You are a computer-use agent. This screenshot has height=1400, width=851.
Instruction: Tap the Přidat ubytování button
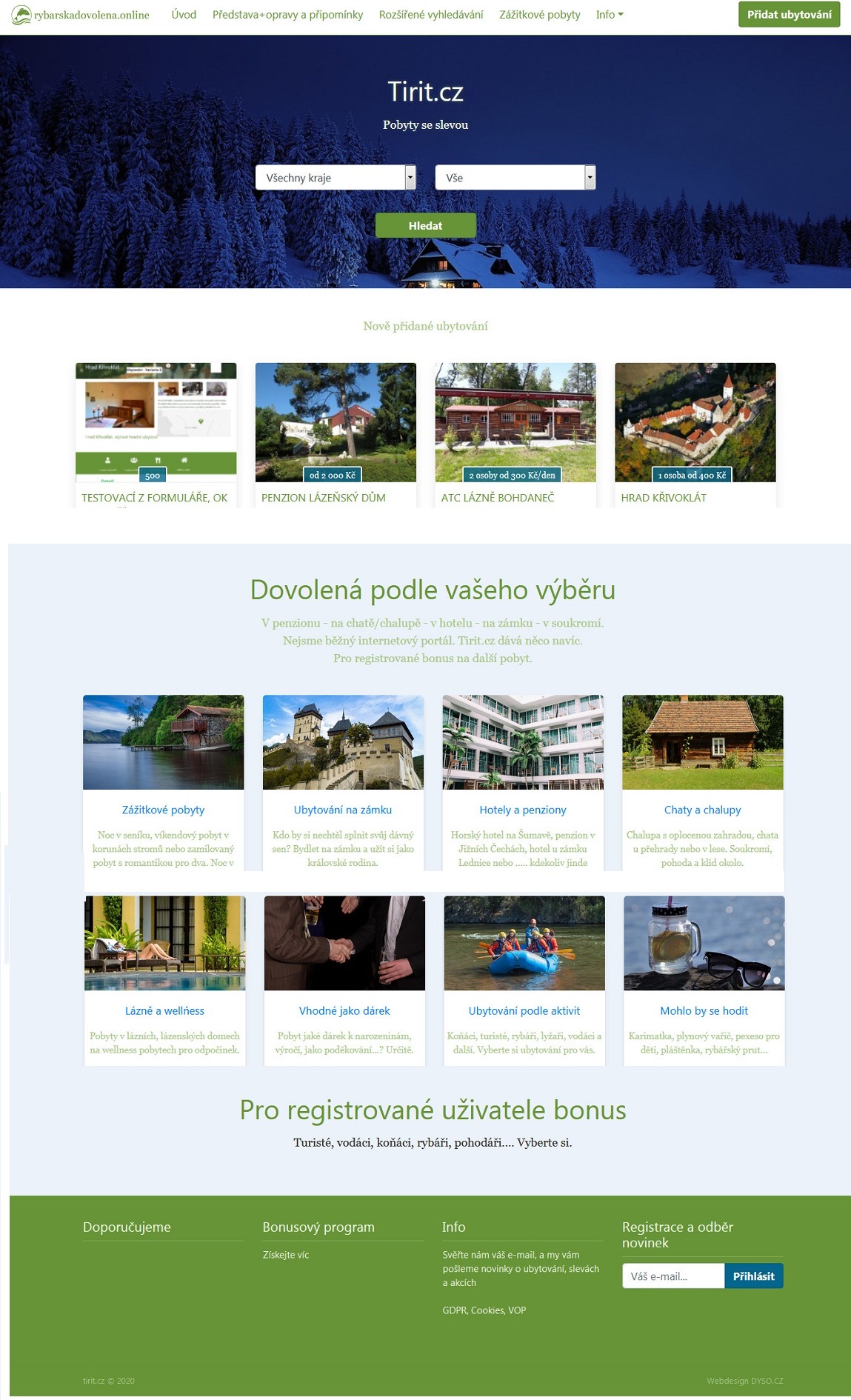point(789,15)
